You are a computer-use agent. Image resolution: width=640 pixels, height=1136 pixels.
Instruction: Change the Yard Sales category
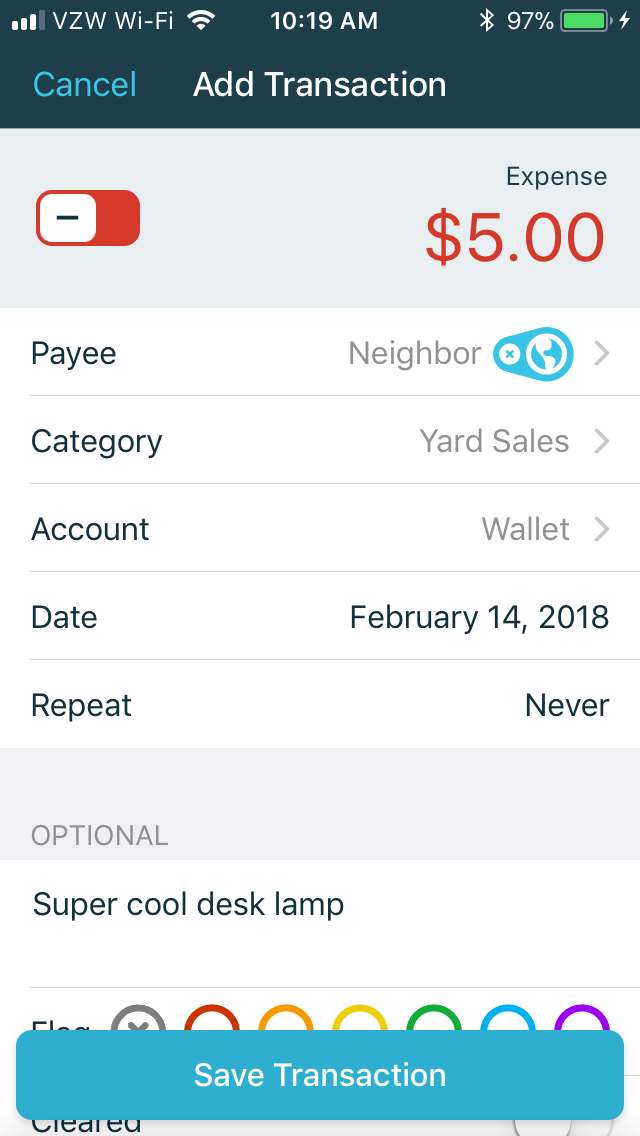point(320,441)
